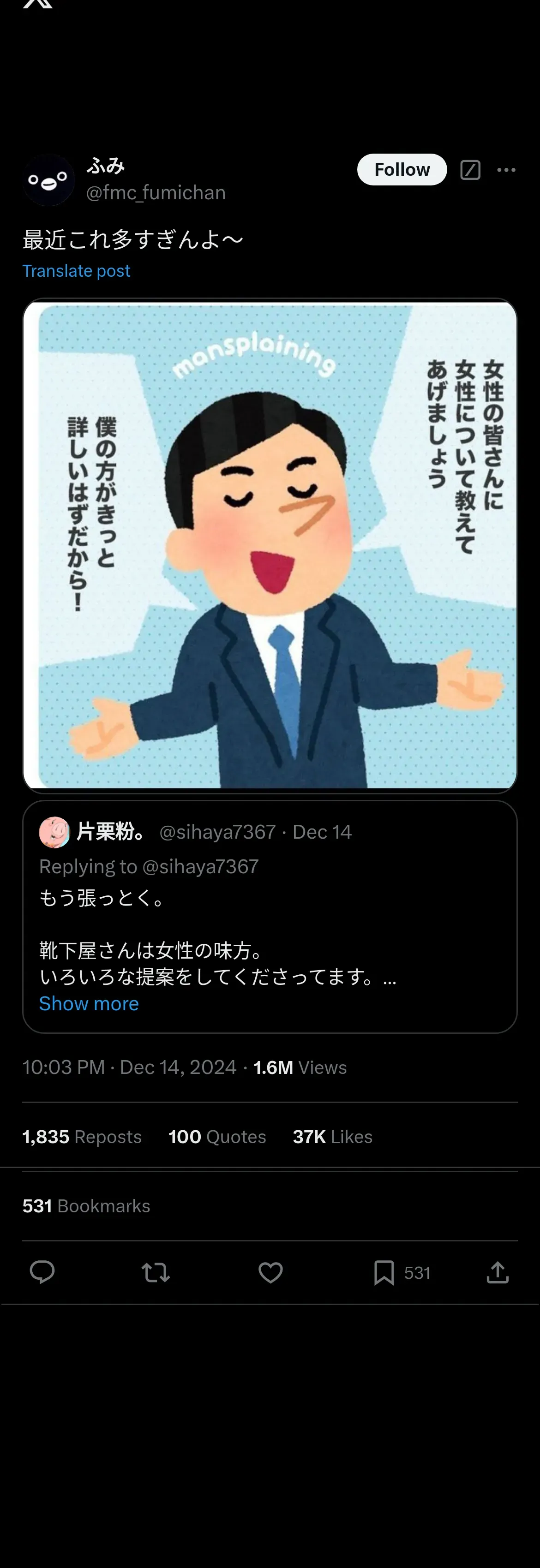Tap Translate post link
Screen dimensions: 540x1568
point(76,271)
